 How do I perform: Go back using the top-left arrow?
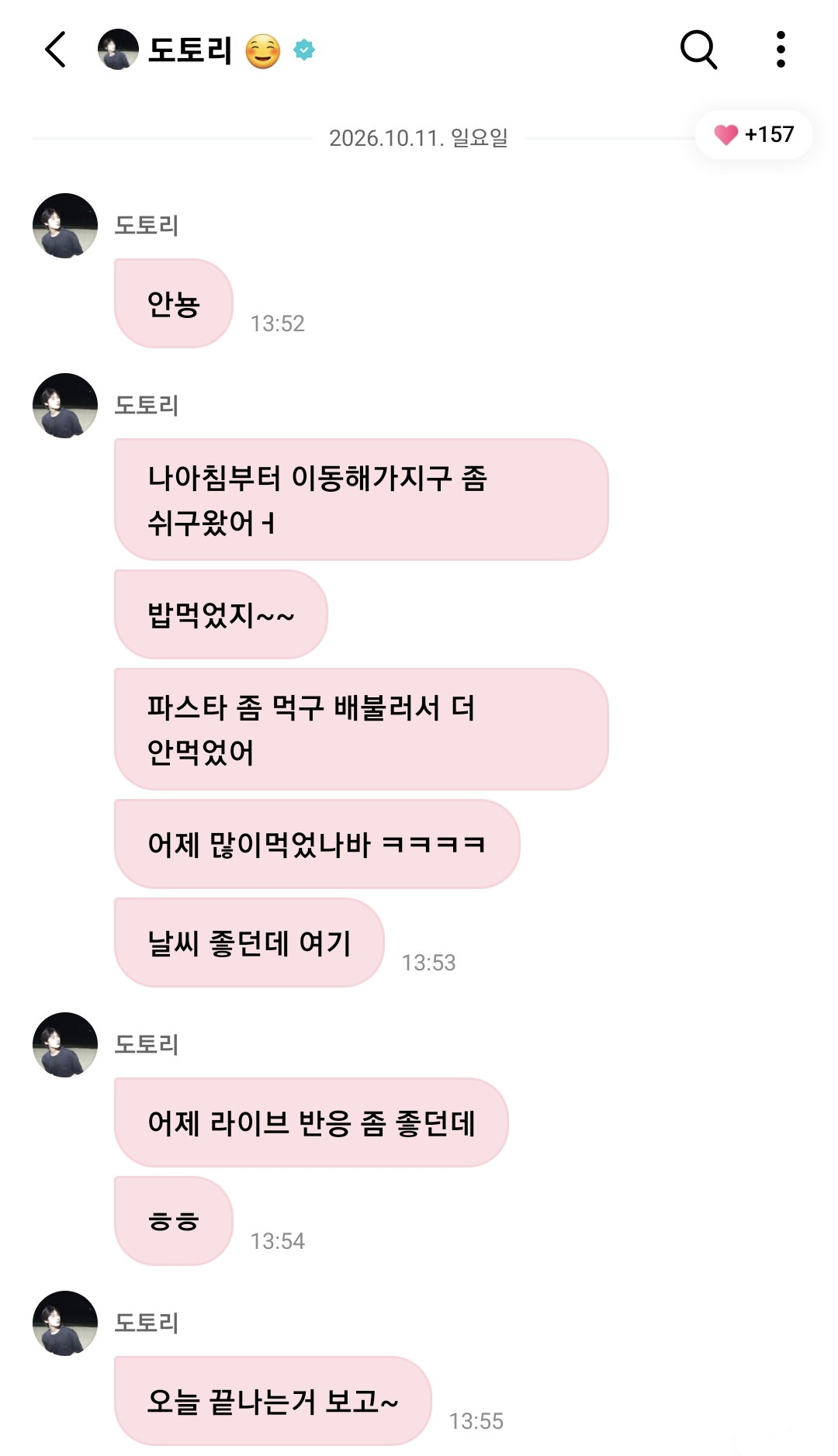55,50
